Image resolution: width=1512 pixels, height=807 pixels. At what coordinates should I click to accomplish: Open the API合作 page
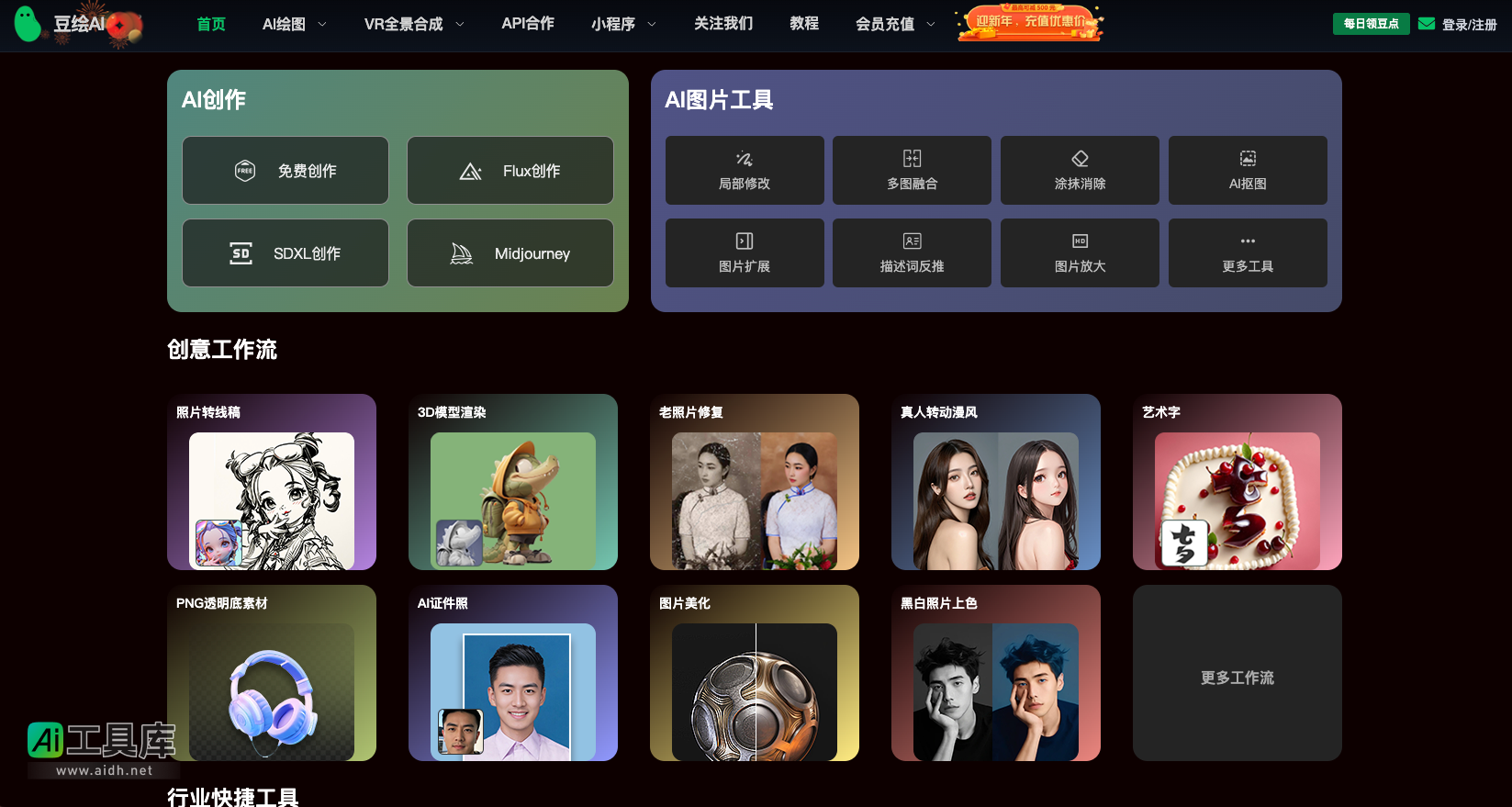click(528, 24)
